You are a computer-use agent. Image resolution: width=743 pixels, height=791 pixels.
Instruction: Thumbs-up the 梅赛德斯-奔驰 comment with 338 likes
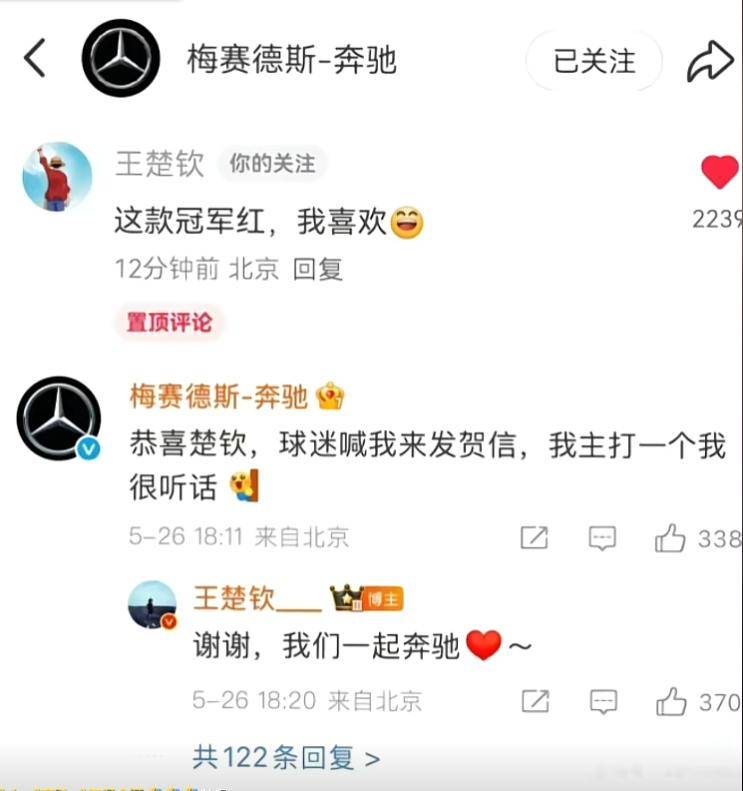(670, 538)
